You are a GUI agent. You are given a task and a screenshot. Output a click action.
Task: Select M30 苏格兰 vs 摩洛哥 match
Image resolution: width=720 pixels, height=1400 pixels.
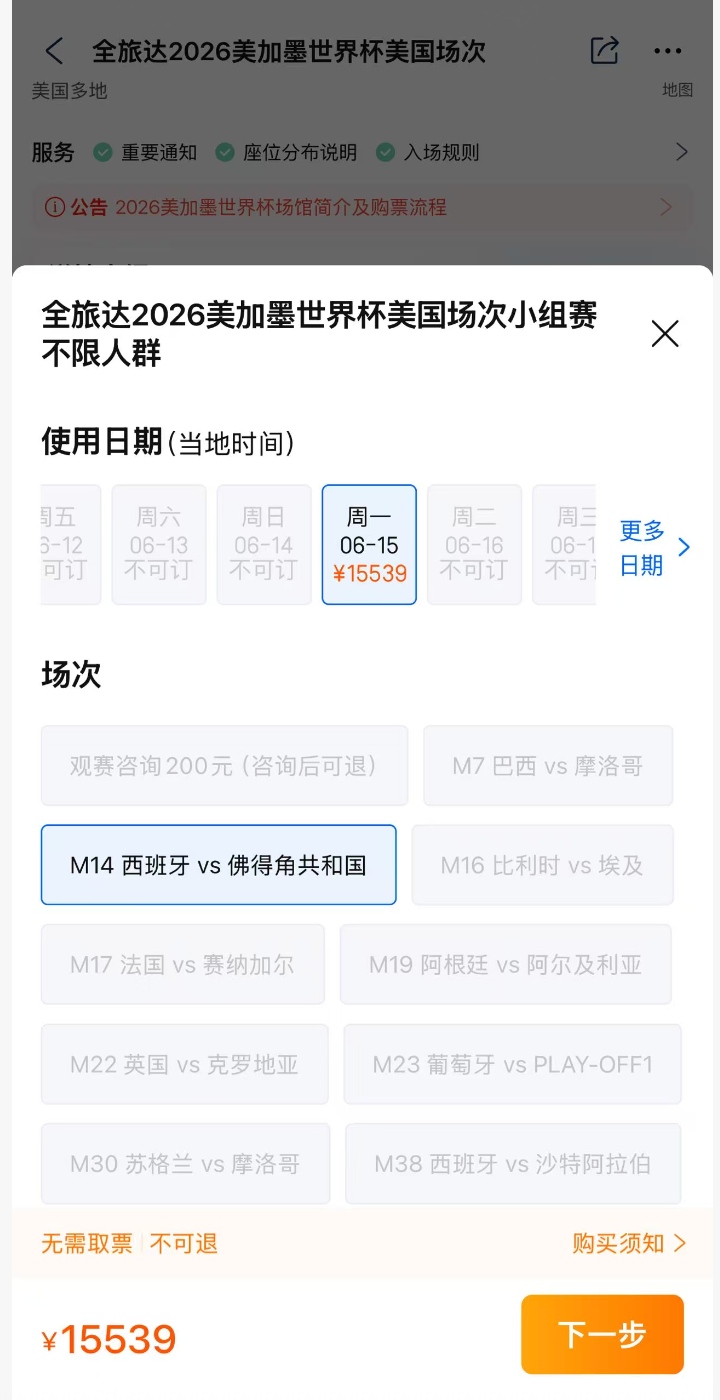(185, 1163)
